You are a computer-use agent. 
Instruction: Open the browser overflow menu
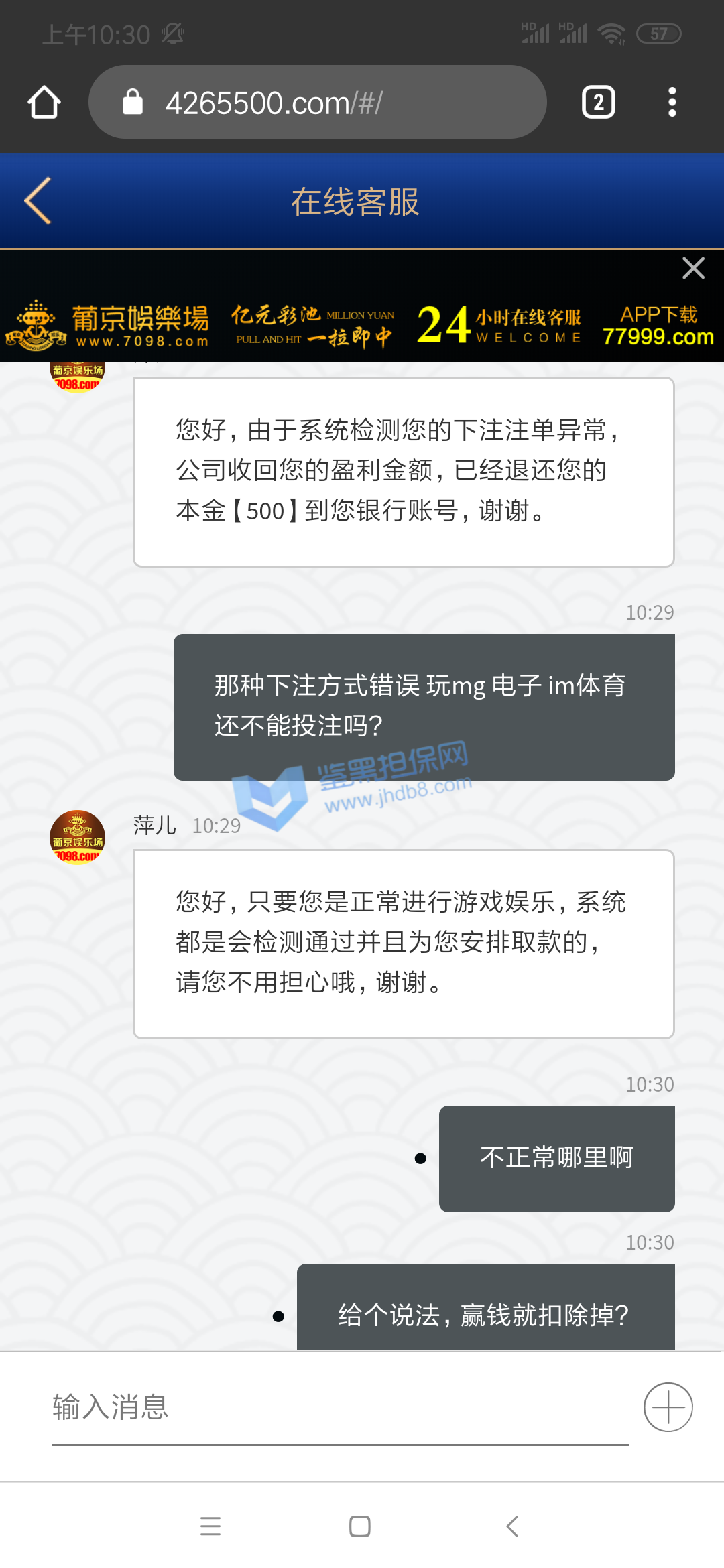pos(672,103)
